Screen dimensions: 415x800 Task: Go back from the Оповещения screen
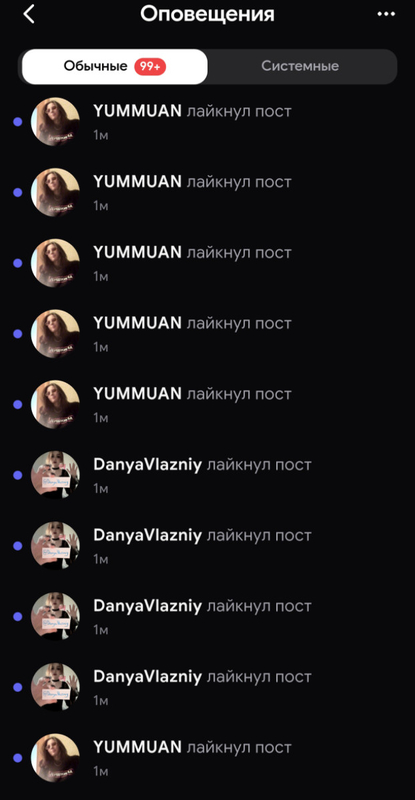pyautogui.click(x=29, y=14)
